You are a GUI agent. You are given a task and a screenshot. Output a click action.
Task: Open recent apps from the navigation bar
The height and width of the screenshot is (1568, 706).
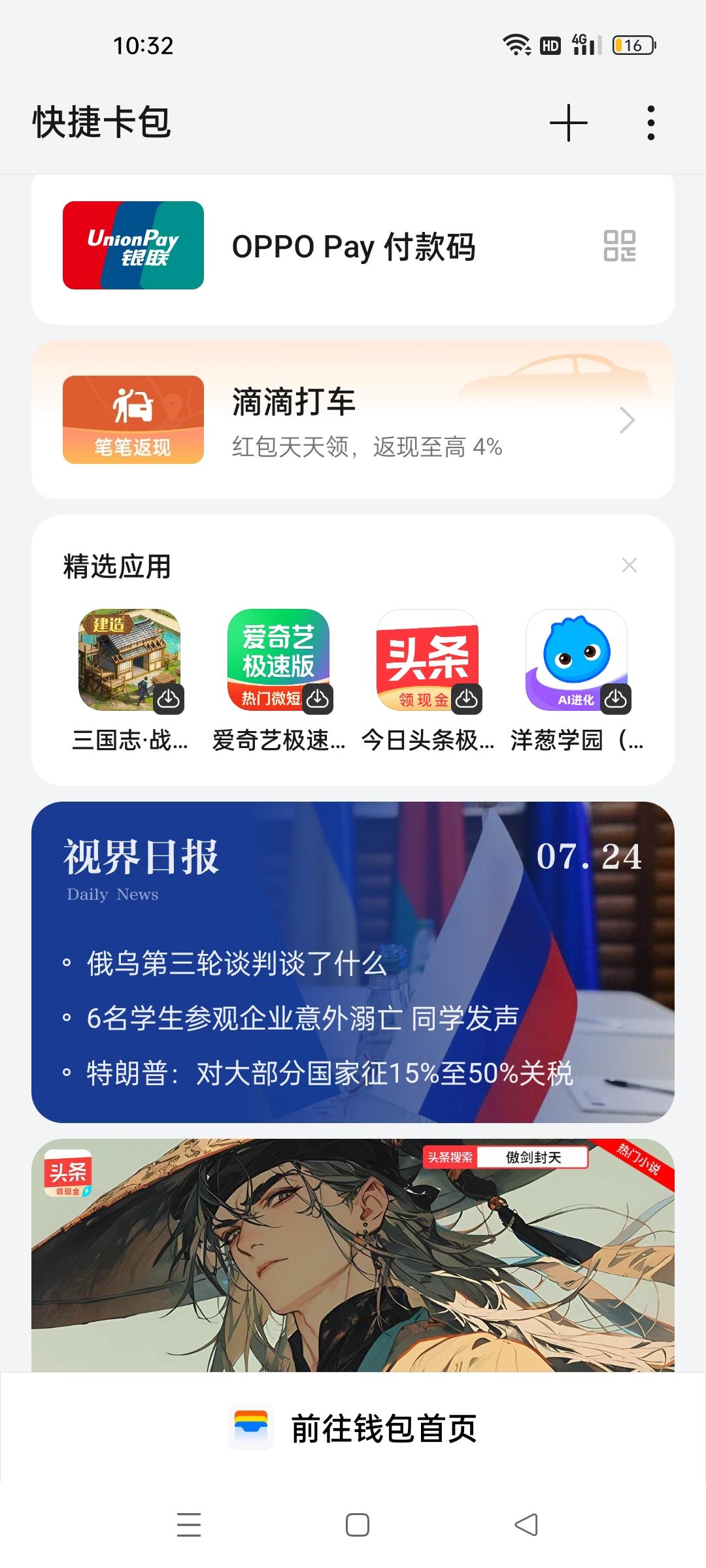point(189,1524)
